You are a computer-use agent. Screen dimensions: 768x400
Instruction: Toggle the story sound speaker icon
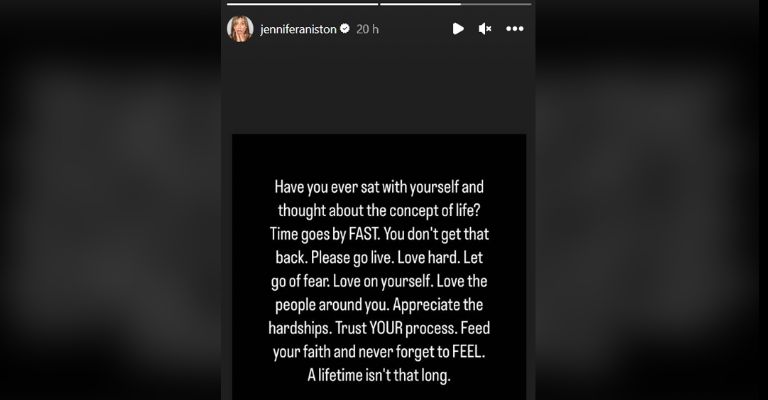coord(485,29)
